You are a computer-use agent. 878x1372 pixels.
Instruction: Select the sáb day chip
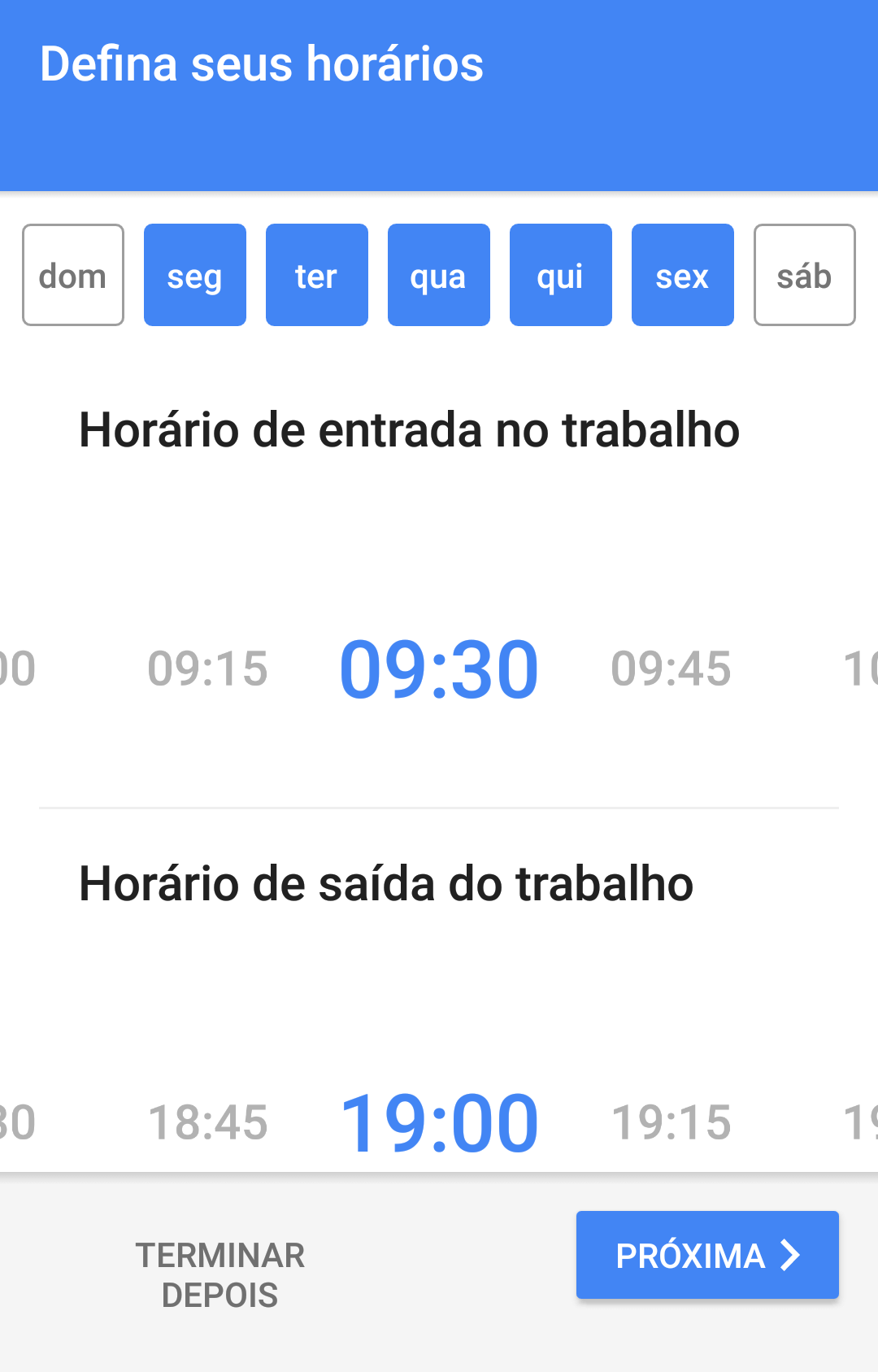805,275
